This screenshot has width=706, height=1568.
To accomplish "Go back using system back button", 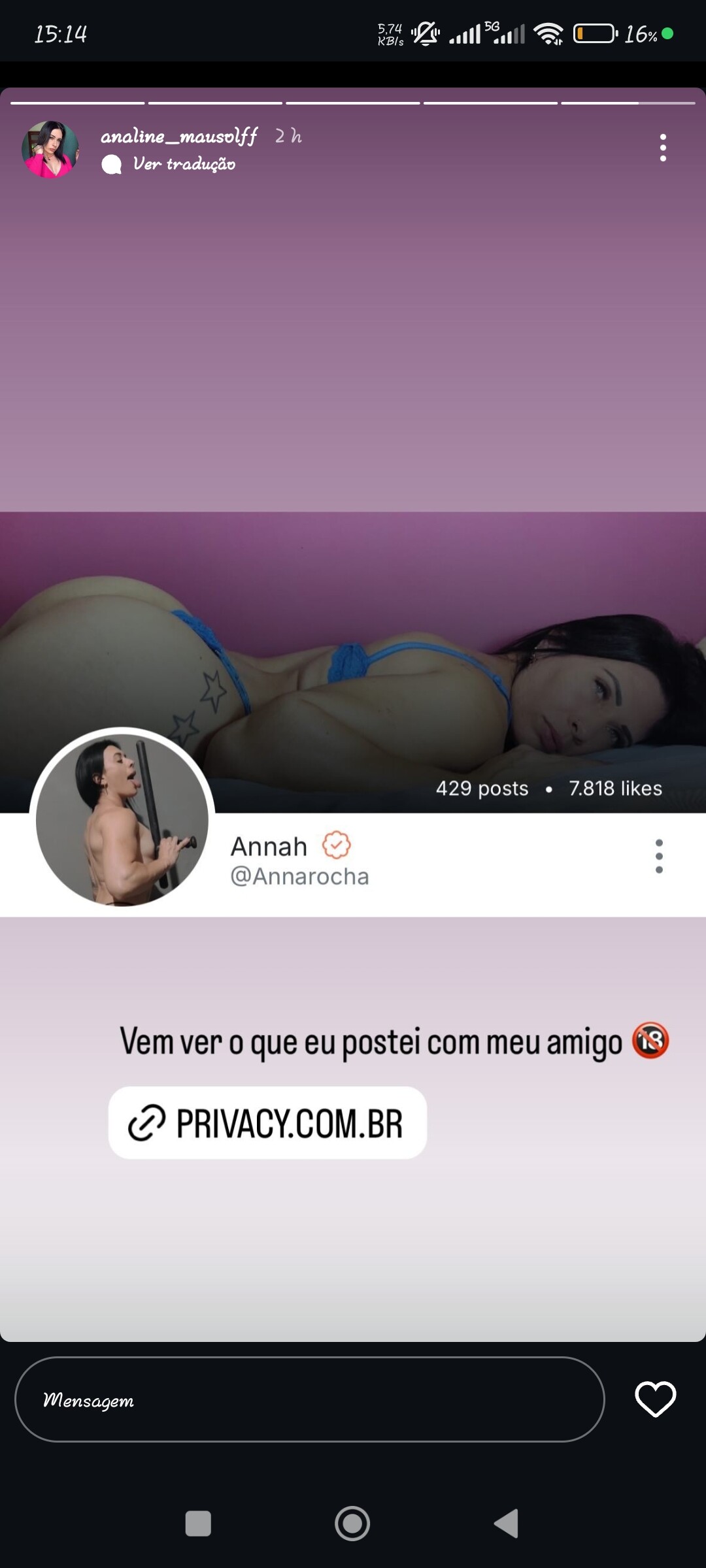I will [x=506, y=1524].
